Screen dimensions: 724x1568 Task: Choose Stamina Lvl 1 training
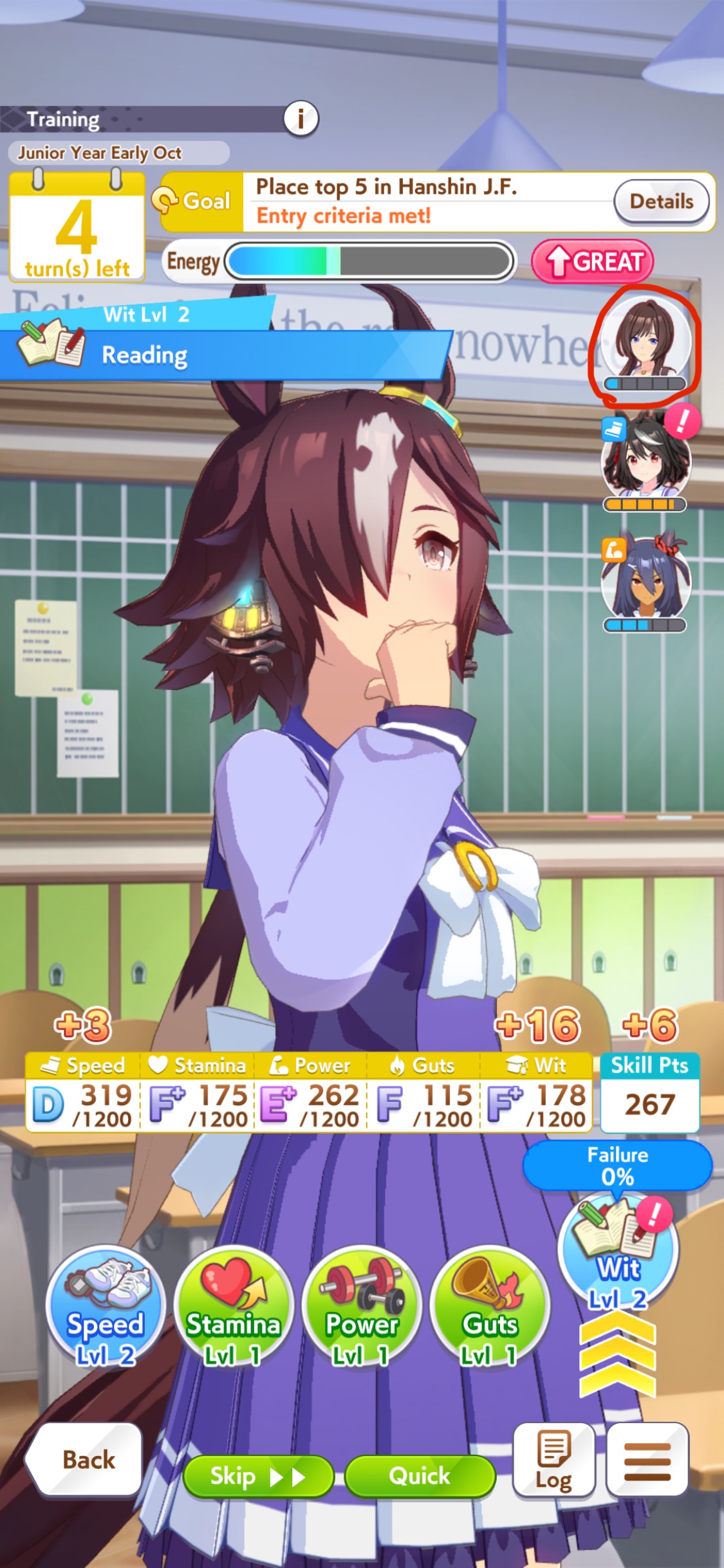point(233,1307)
